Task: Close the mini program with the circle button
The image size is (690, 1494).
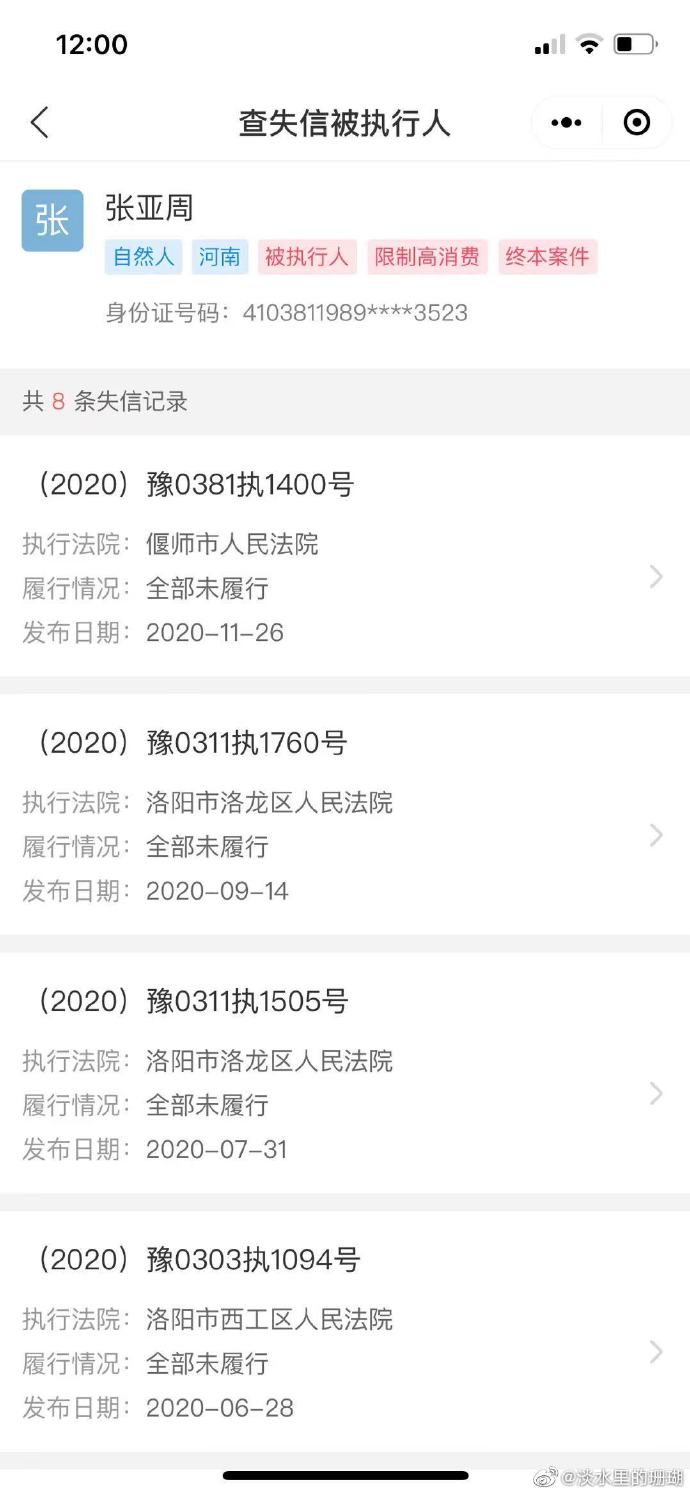Action: tap(636, 123)
